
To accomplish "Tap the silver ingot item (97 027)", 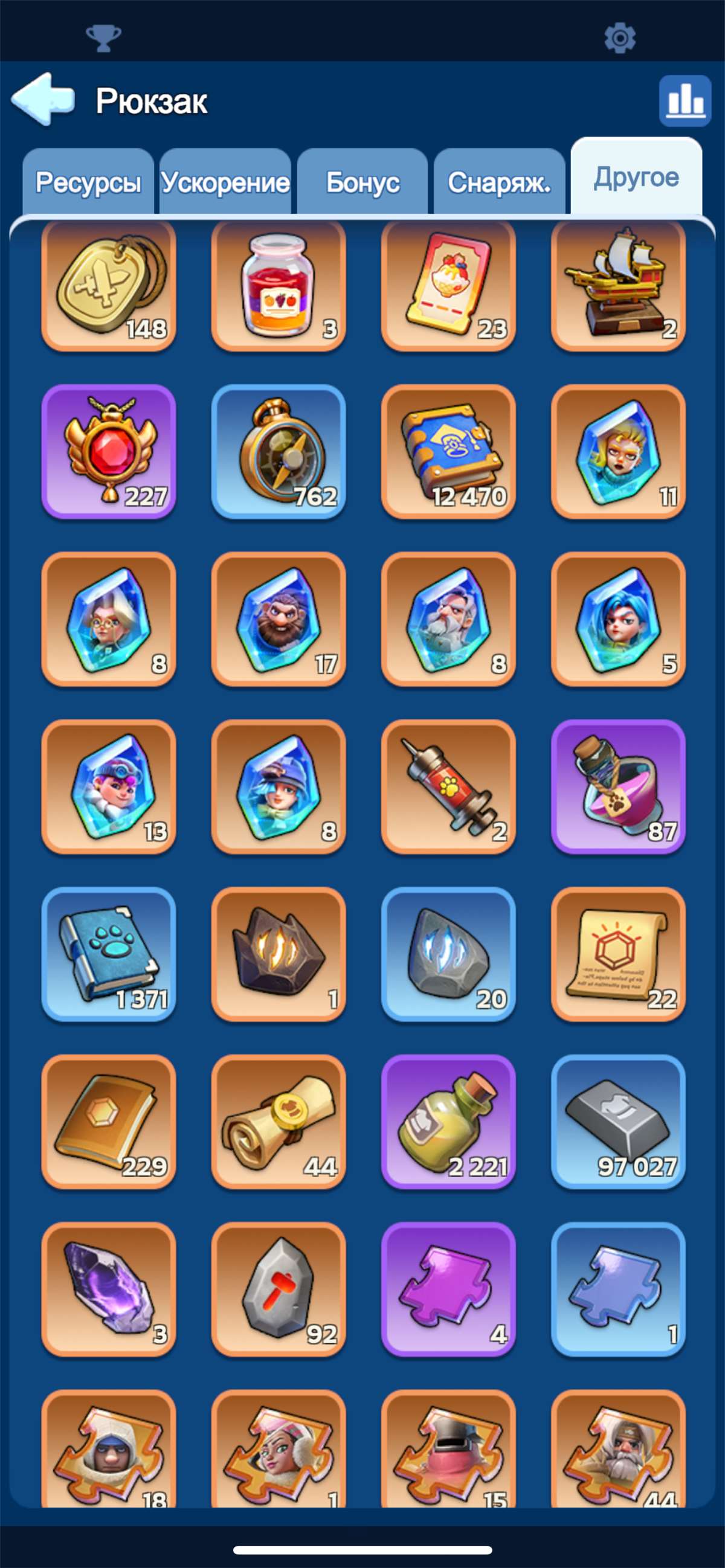I will pos(619,1121).
